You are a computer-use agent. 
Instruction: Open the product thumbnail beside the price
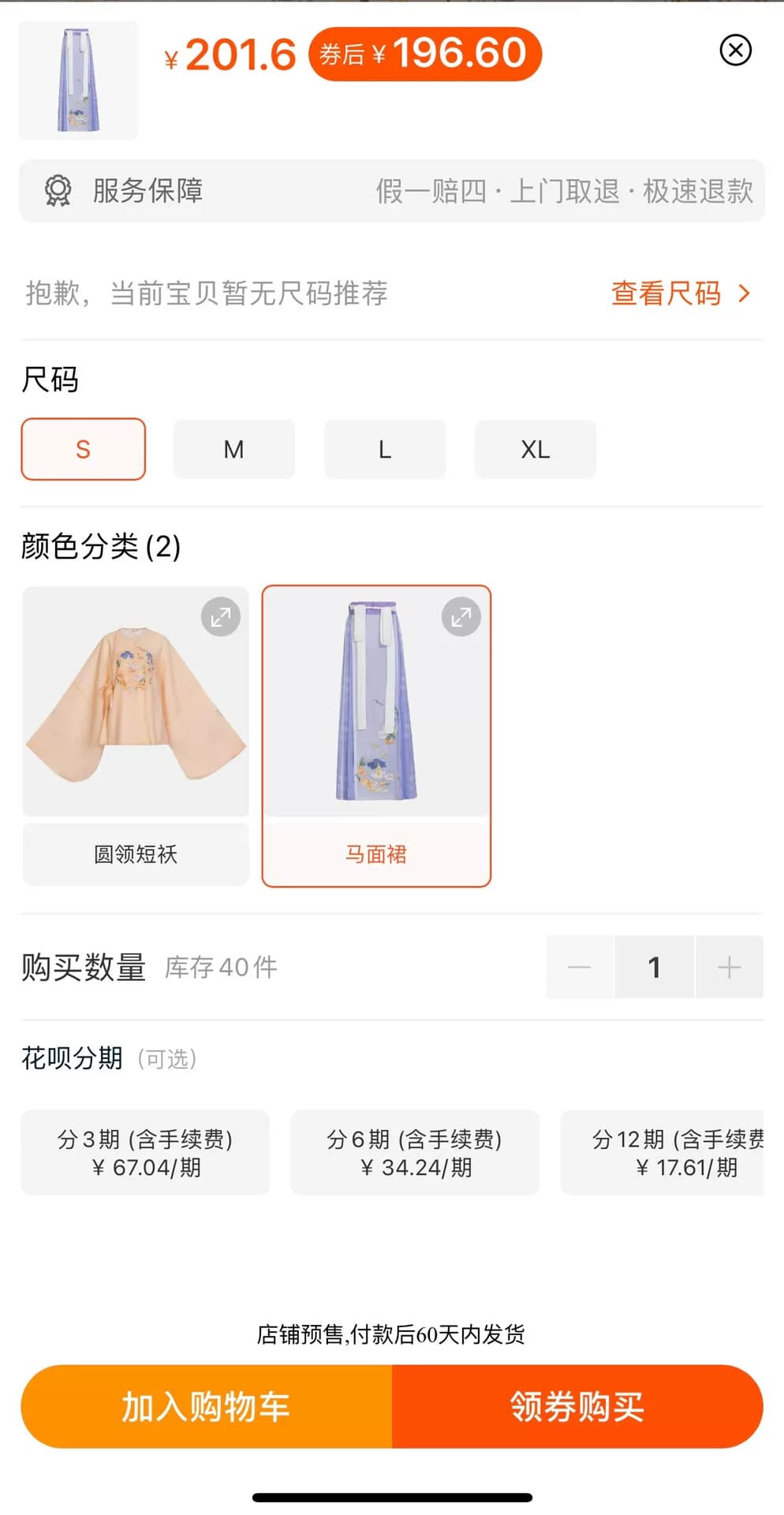click(78, 80)
